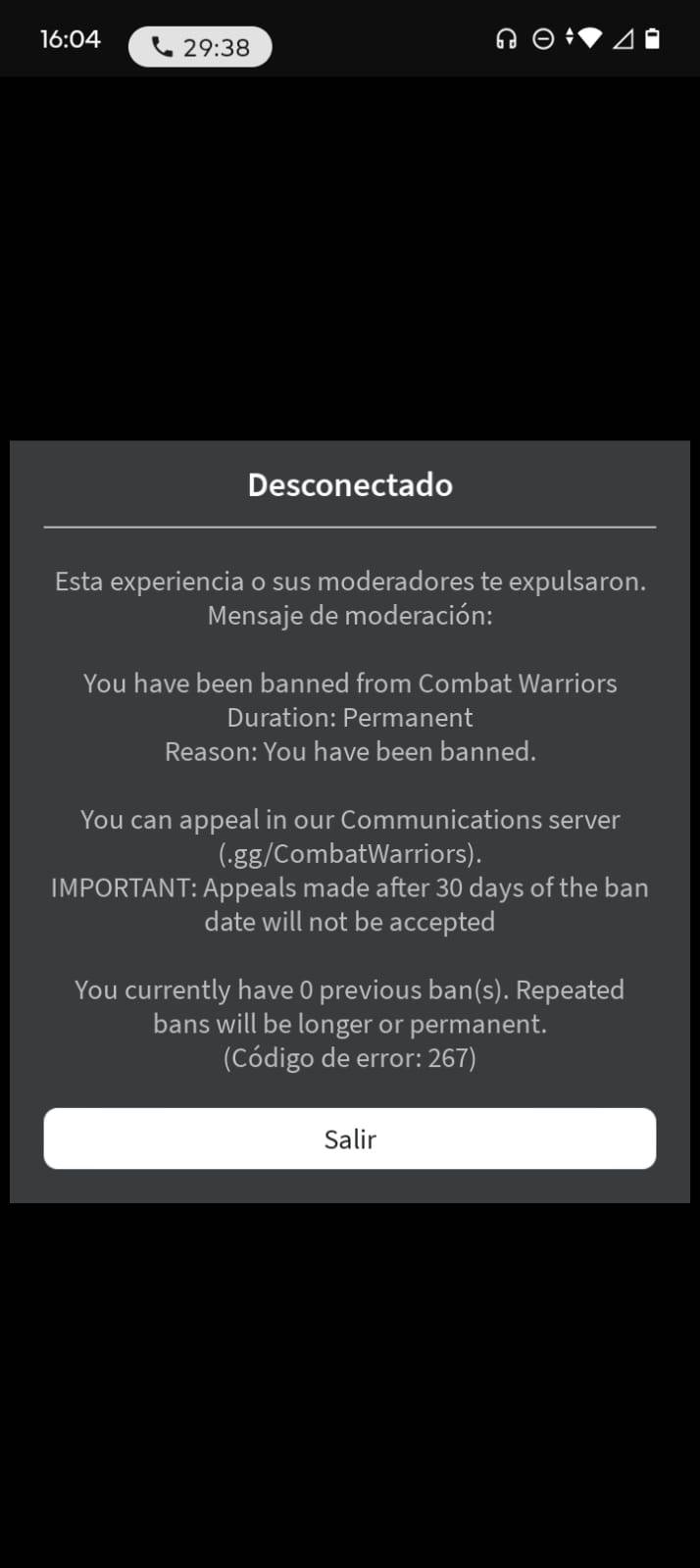Open the ongoing call timer chip

tap(200, 46)
